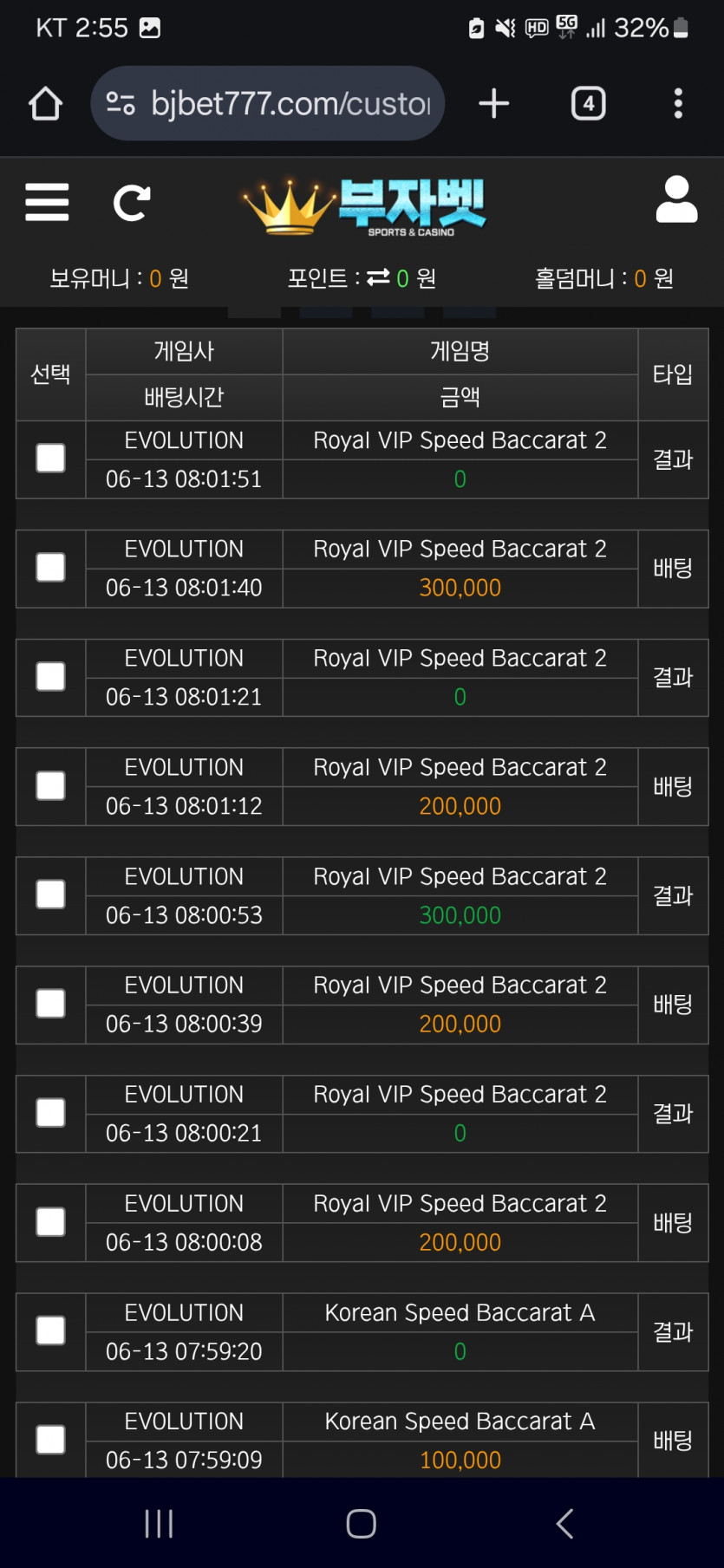Open a new browser tab
The height and width of the screenshot is (1568, 724).
pos(494,104)
